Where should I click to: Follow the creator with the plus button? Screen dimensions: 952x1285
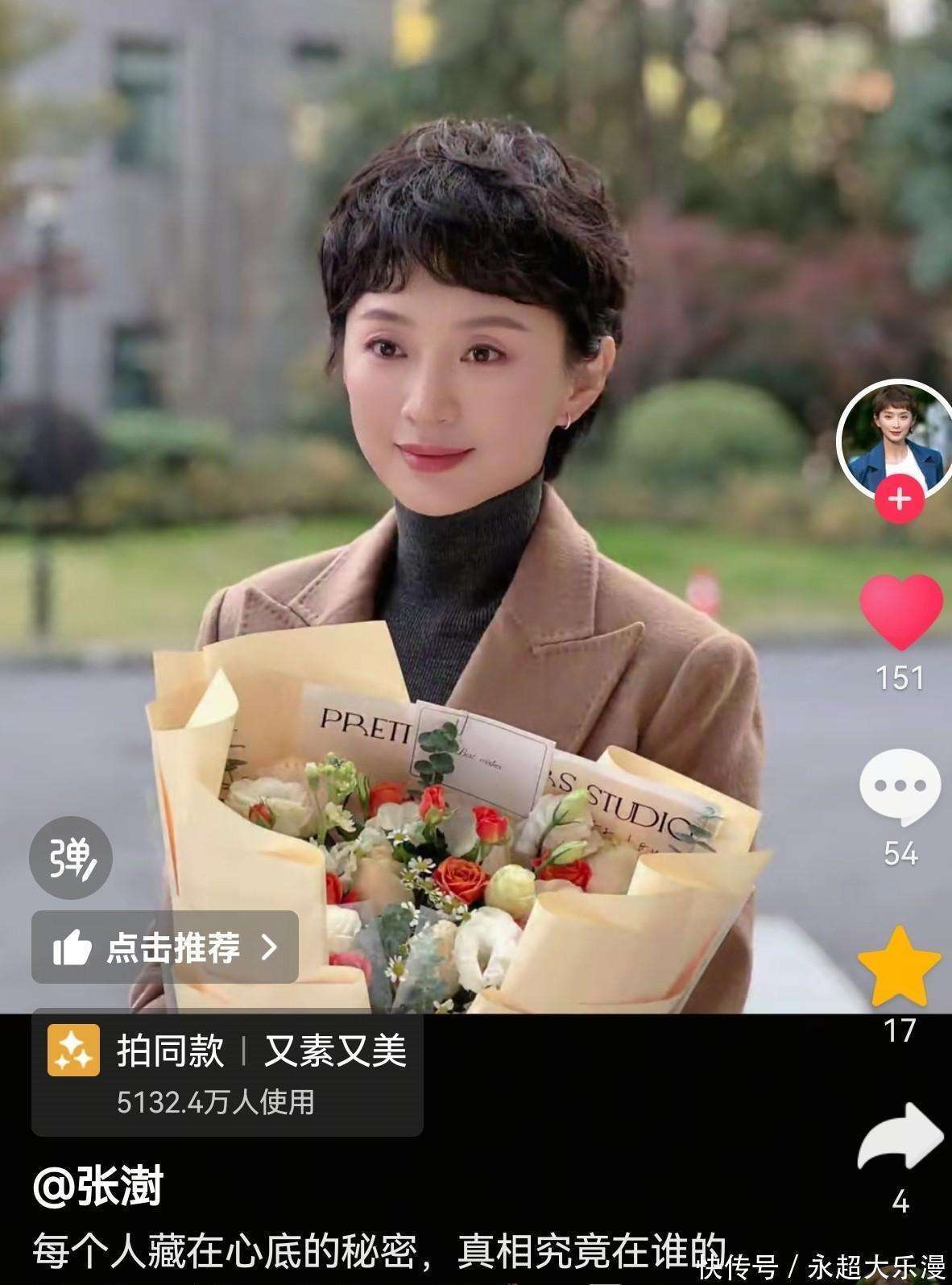pyautogui.click(x=899, y=500)
